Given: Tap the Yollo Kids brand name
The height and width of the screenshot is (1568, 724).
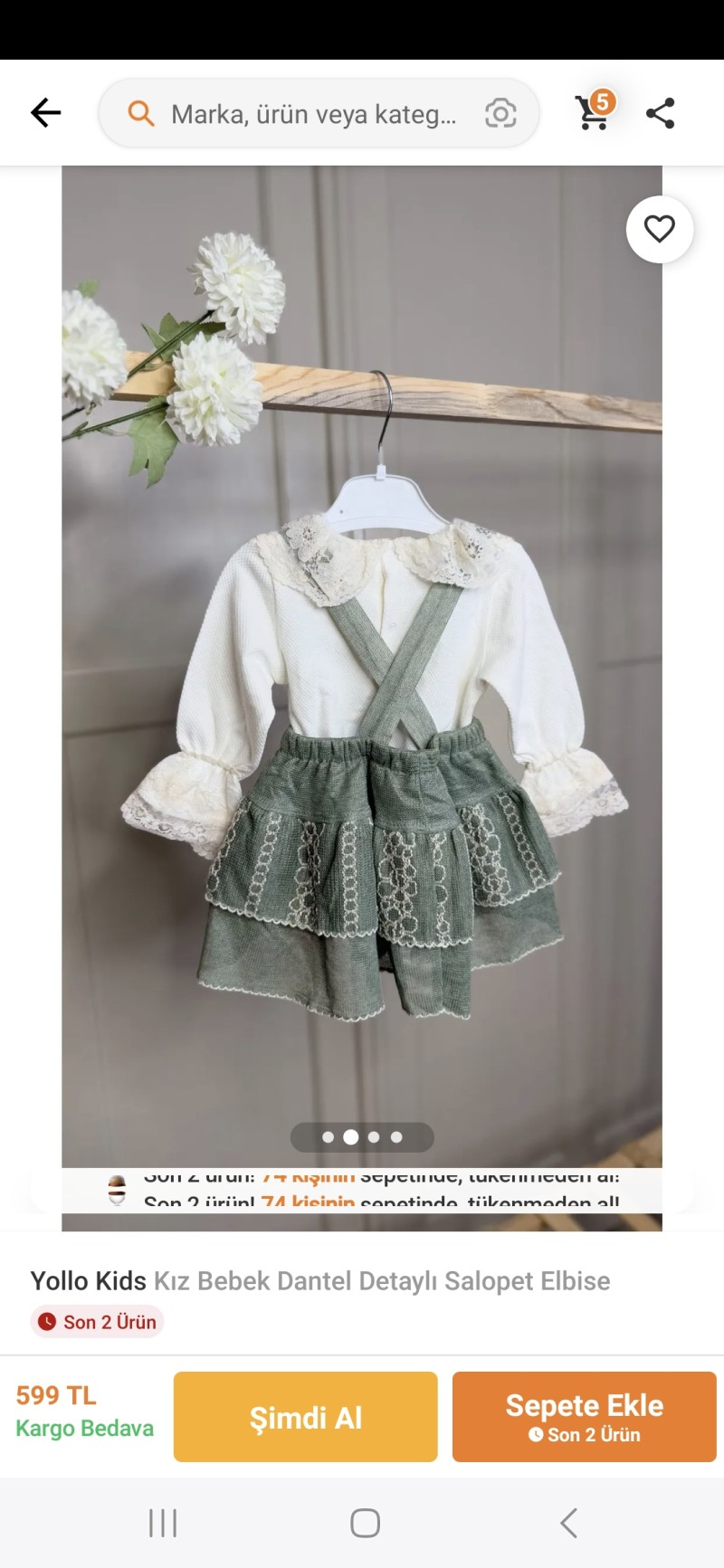Looking at the screenshot, I should click(88, 1281).
